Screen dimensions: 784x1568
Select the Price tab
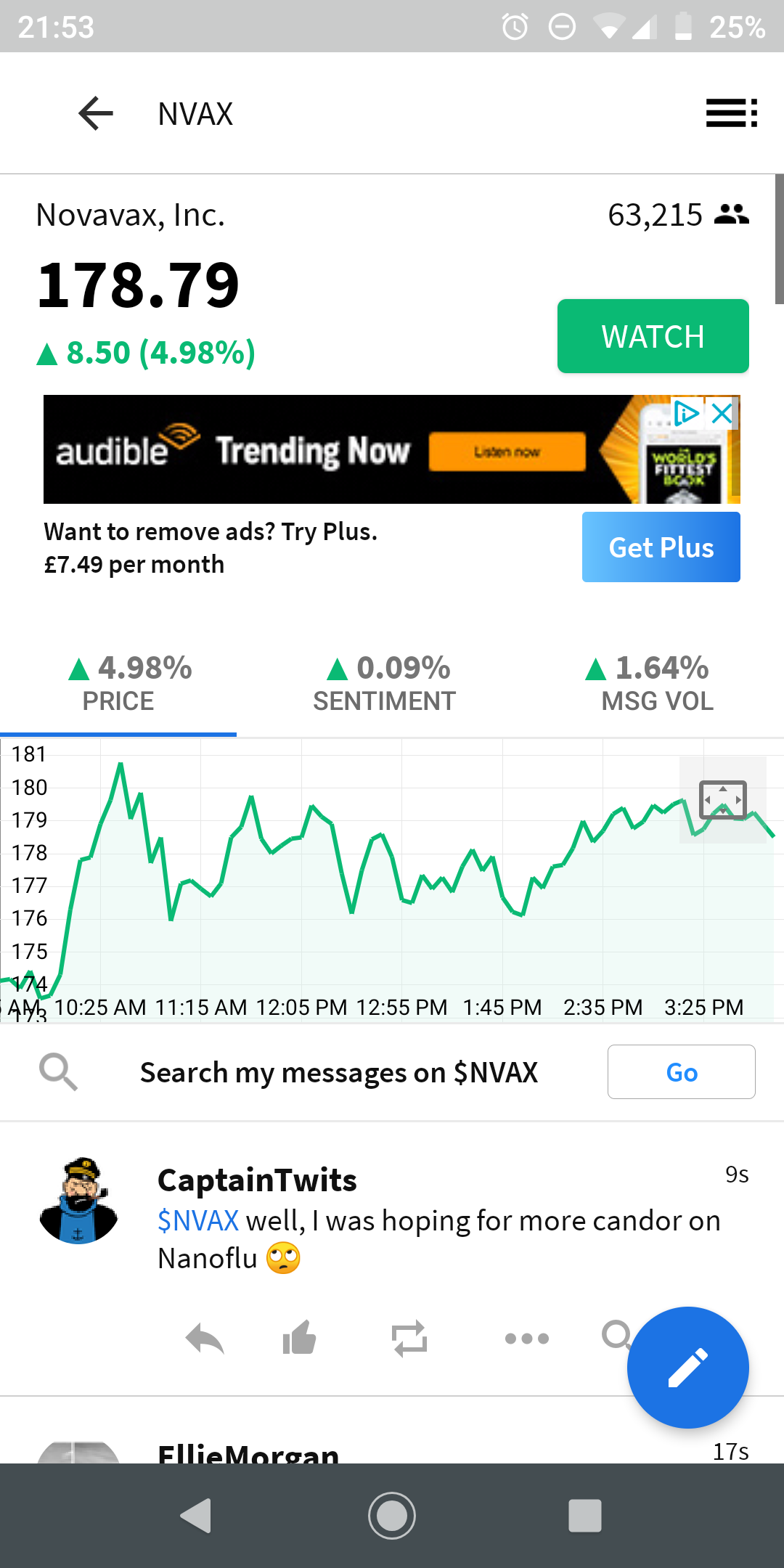point(118,684)
